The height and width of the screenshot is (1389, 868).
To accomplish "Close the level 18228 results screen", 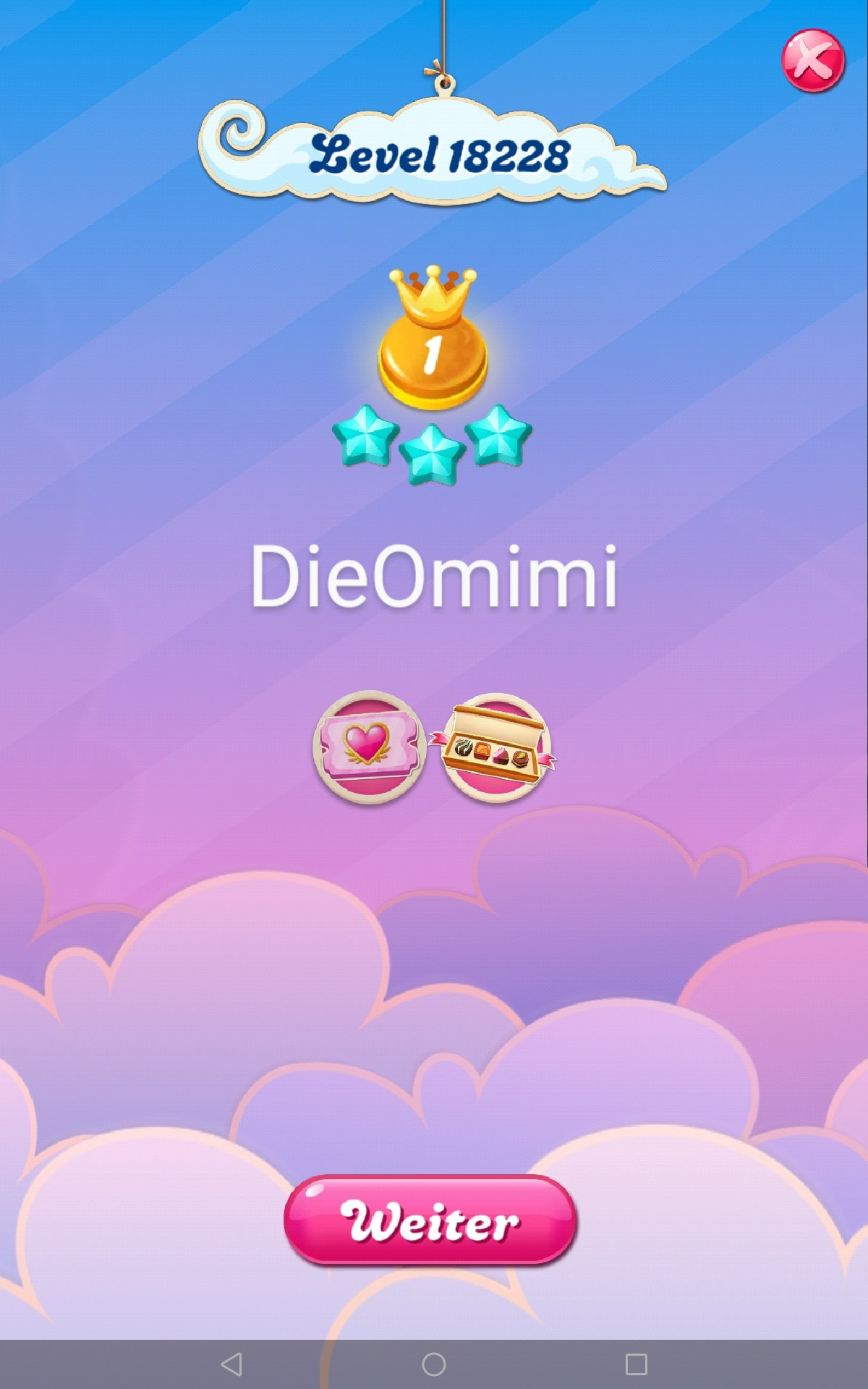I will [813, 61].
